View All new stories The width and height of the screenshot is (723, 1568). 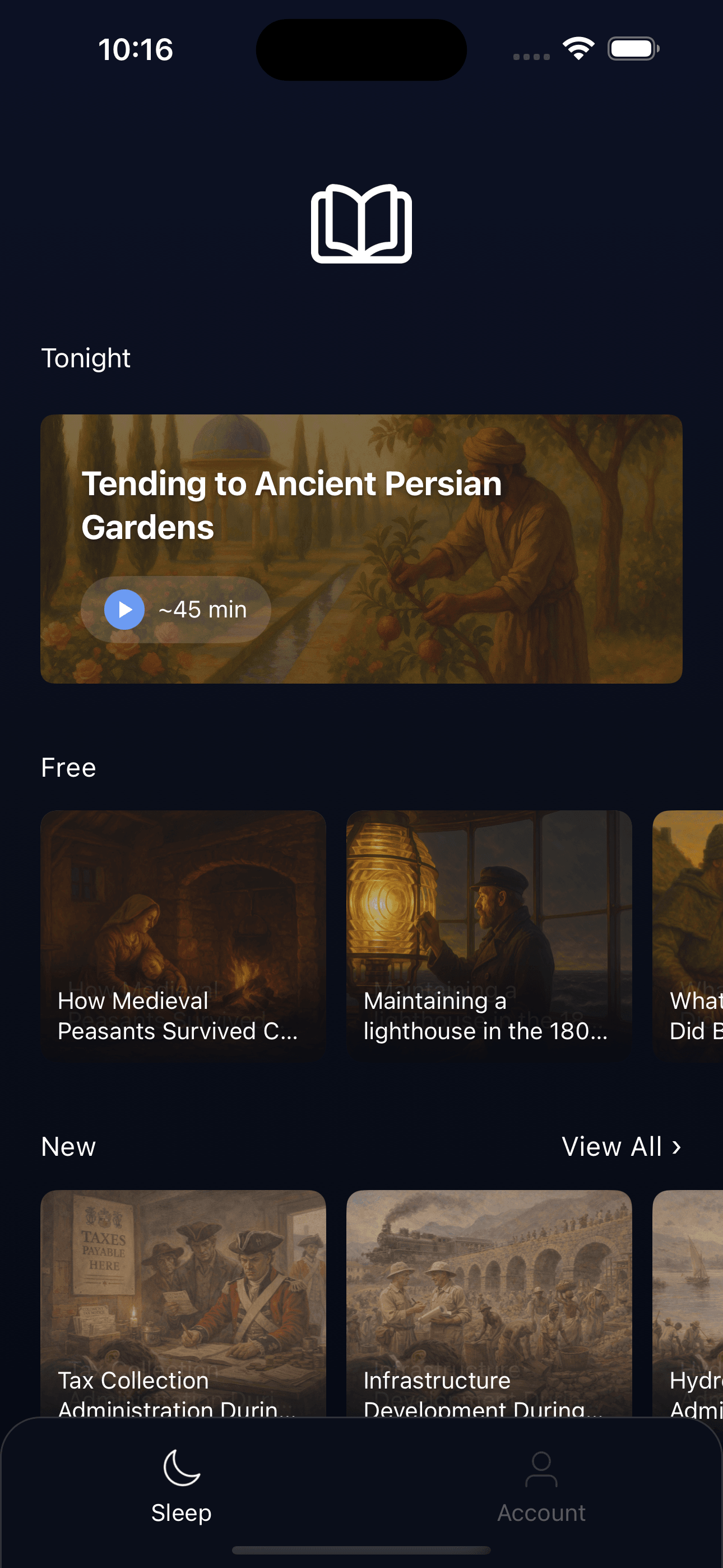pos(621,1147)
